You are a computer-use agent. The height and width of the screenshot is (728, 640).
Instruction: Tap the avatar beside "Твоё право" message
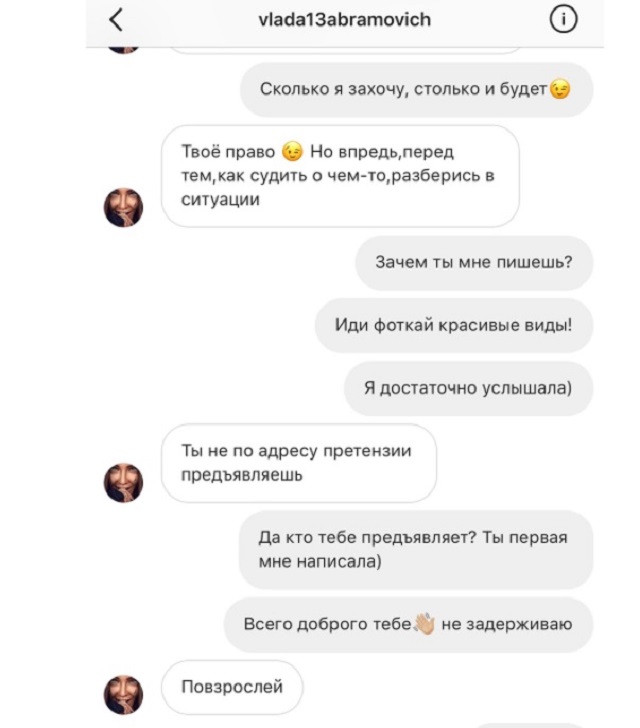click(124, 207)
